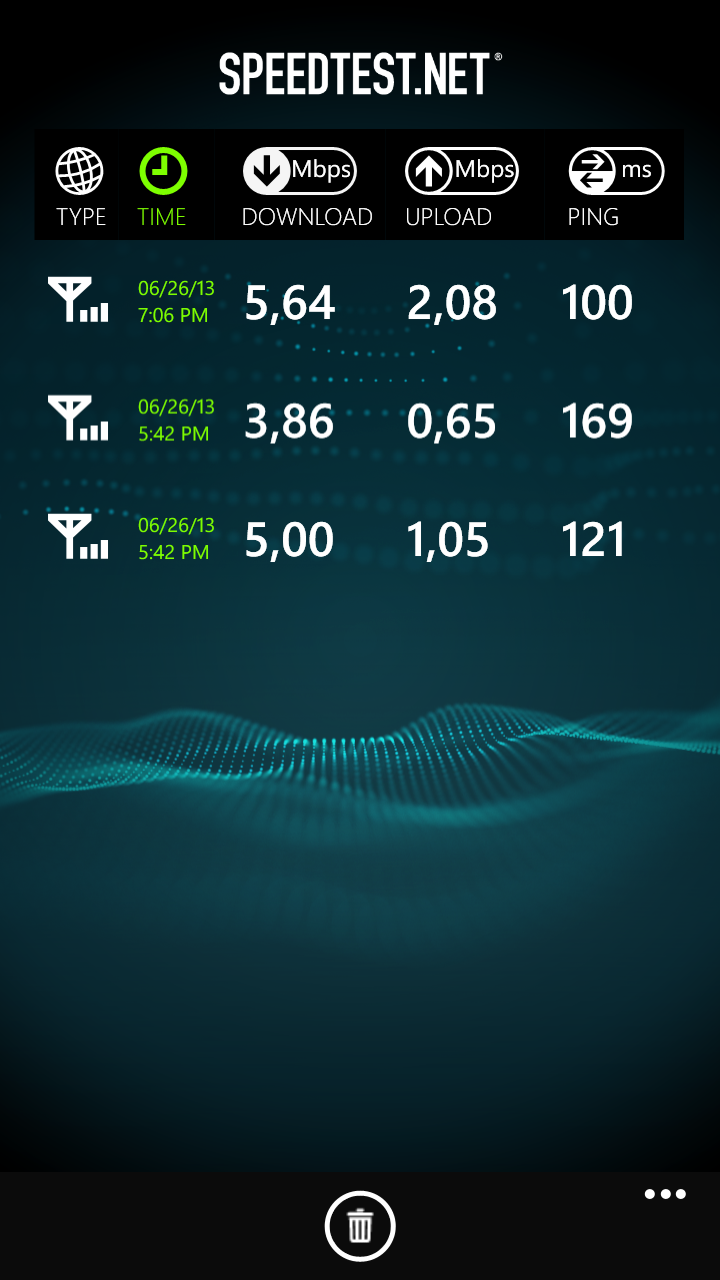Sort results by Upload speed
720x1280 pixels.
(460, 186)
